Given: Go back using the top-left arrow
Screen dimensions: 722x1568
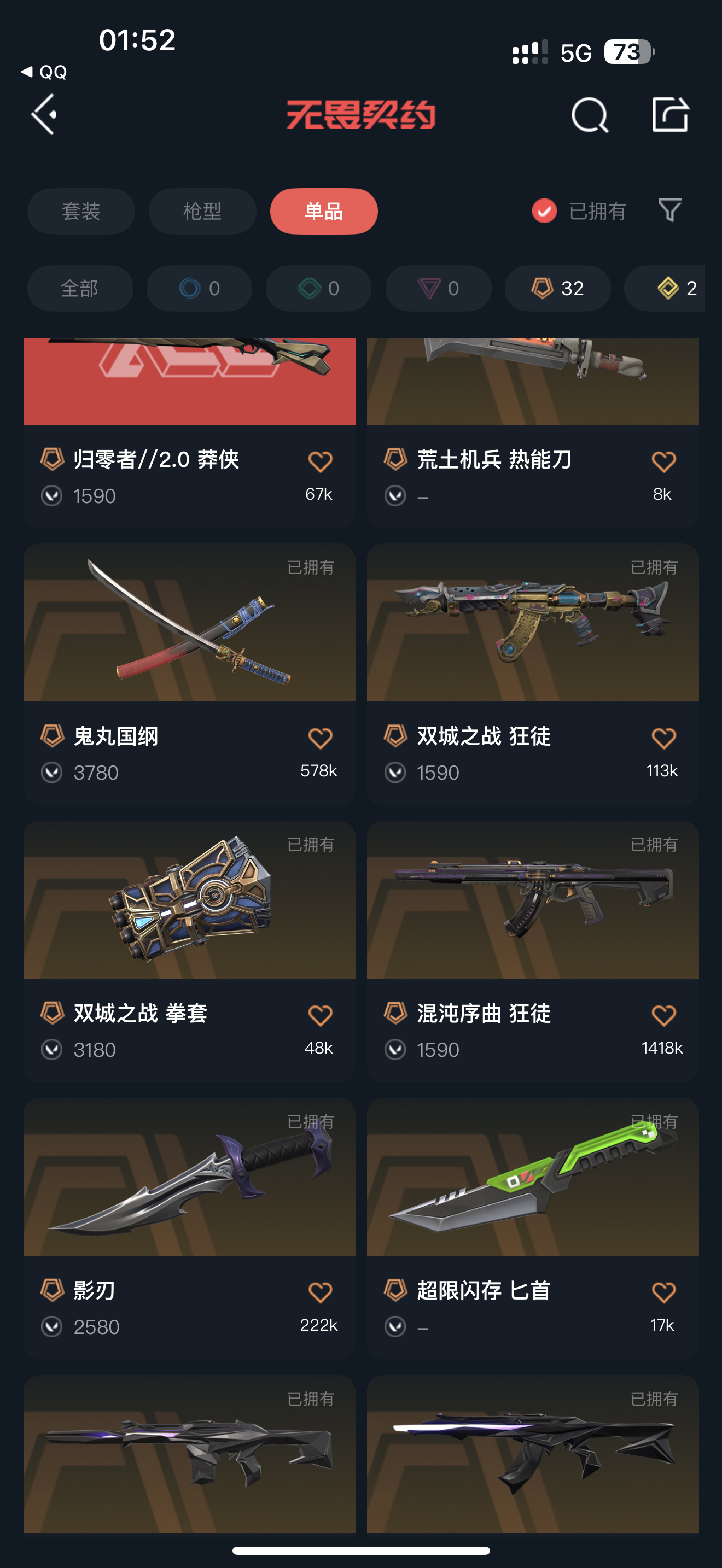Looking at the screenshot, I should point(44,114).
